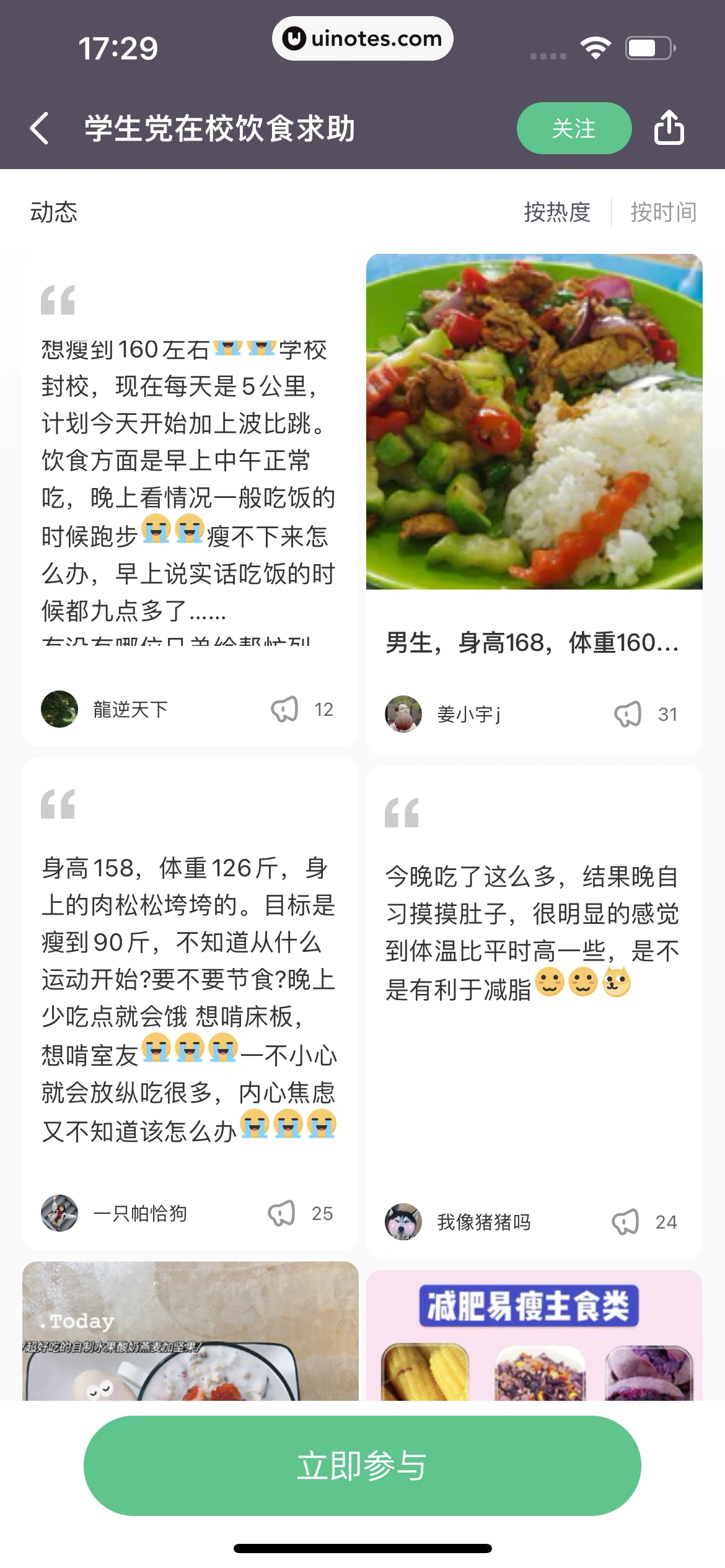Click 一只帕恰狗's avatar

[59, 1214]
